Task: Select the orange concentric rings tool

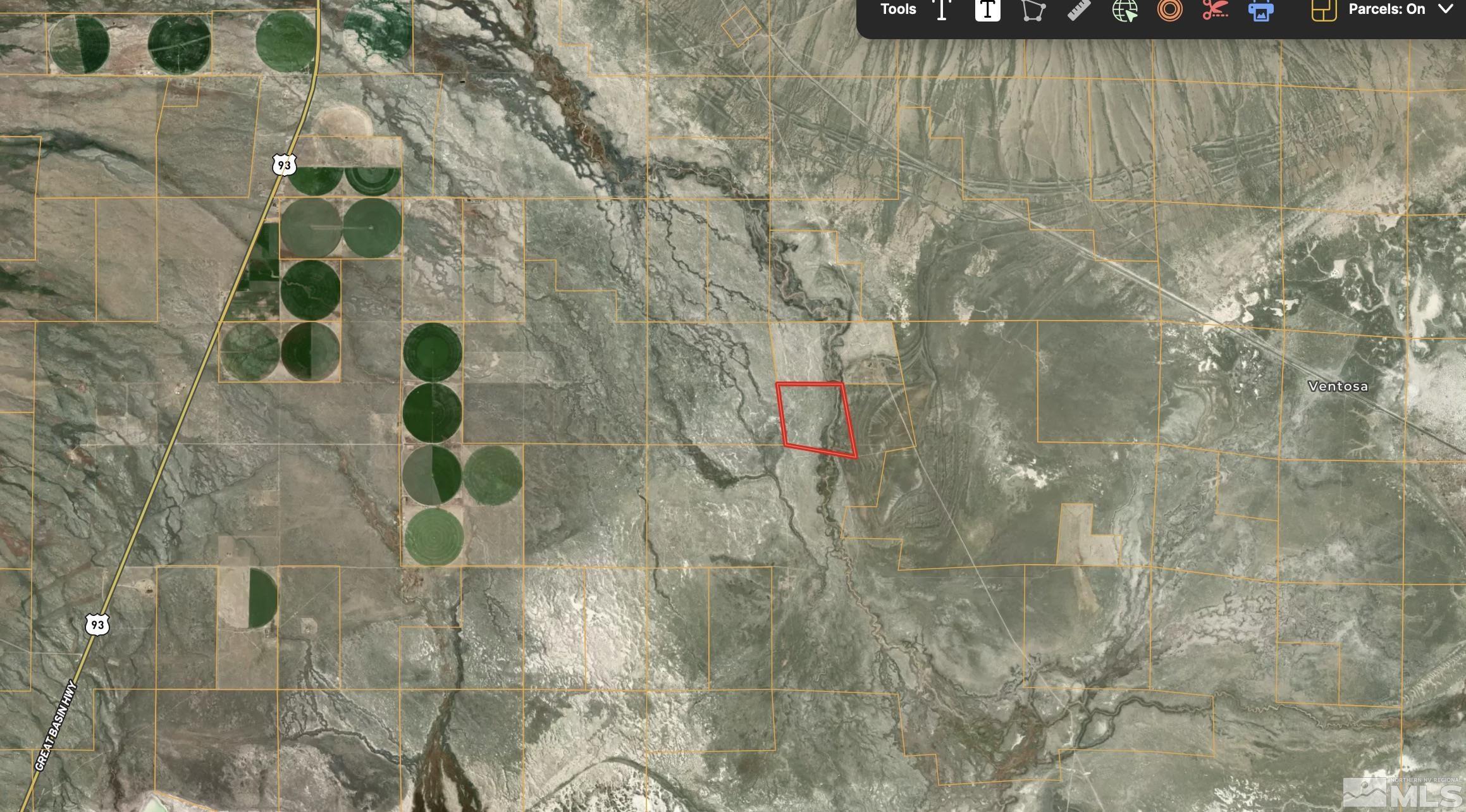Action: pos(1170,10)
